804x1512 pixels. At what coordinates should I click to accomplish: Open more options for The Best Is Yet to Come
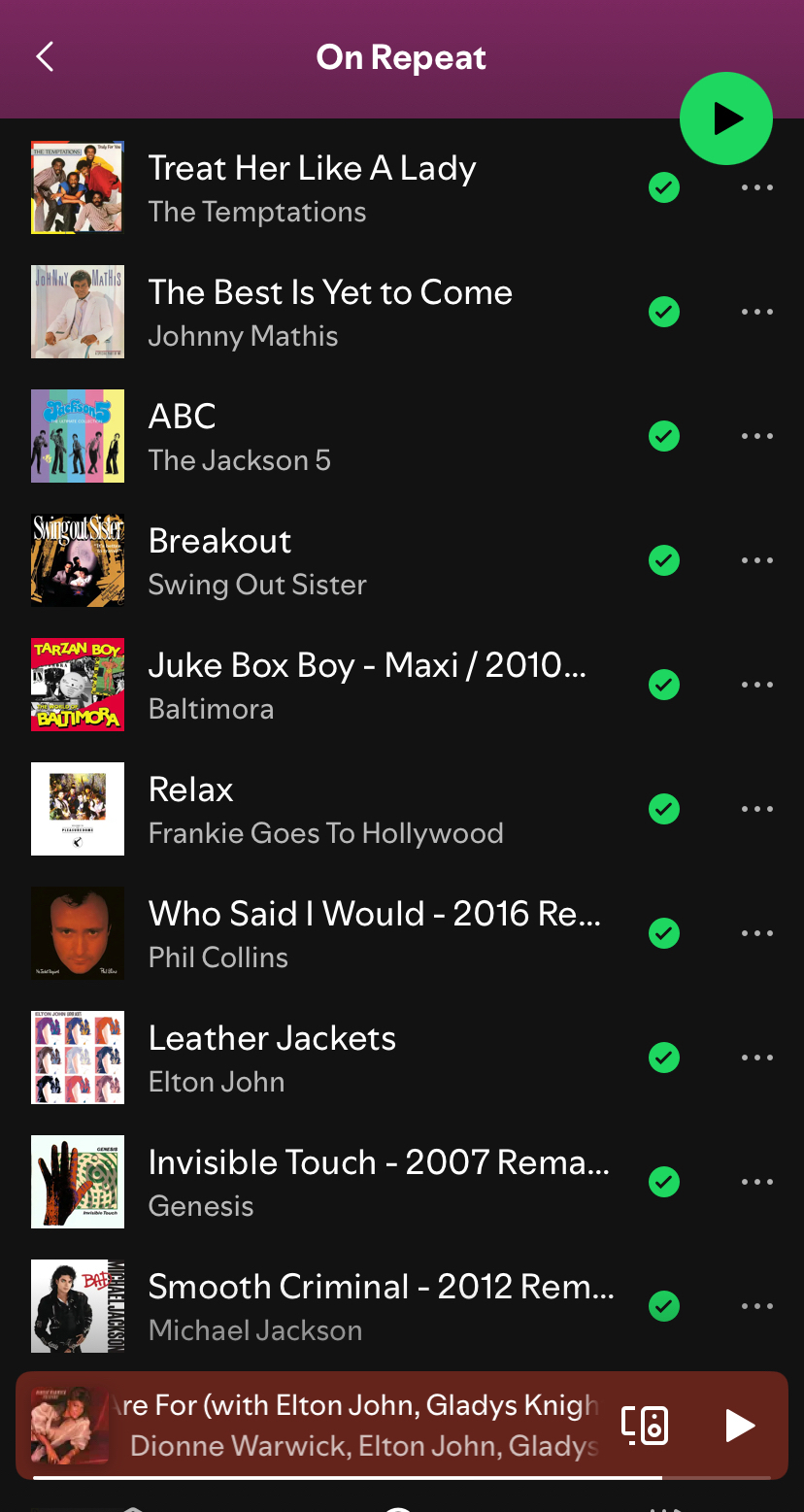tap(756, 312)
